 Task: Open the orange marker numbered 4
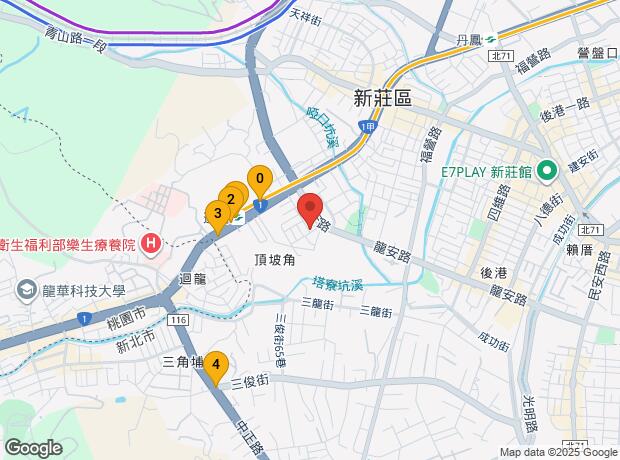[216, 366]
